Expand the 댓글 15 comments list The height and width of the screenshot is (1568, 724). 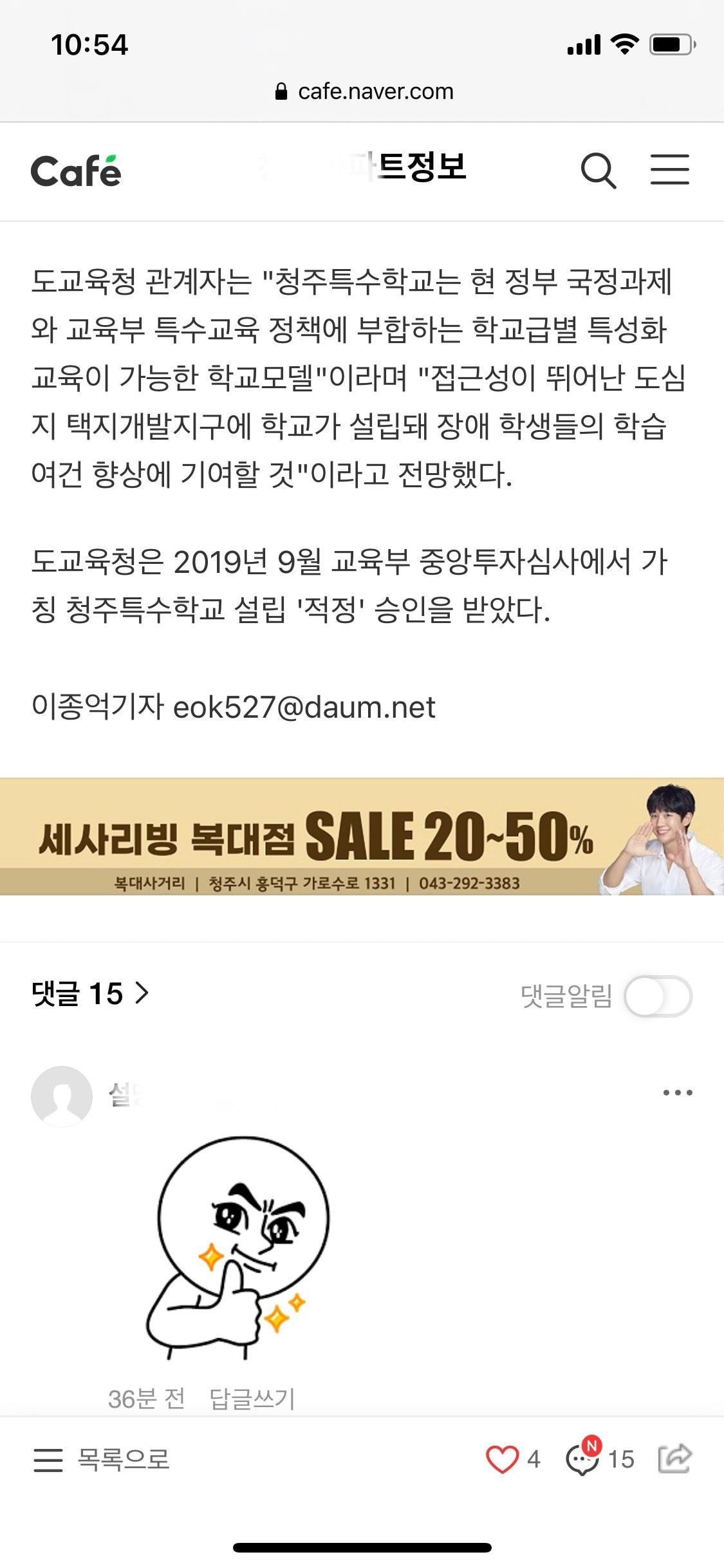90,994
